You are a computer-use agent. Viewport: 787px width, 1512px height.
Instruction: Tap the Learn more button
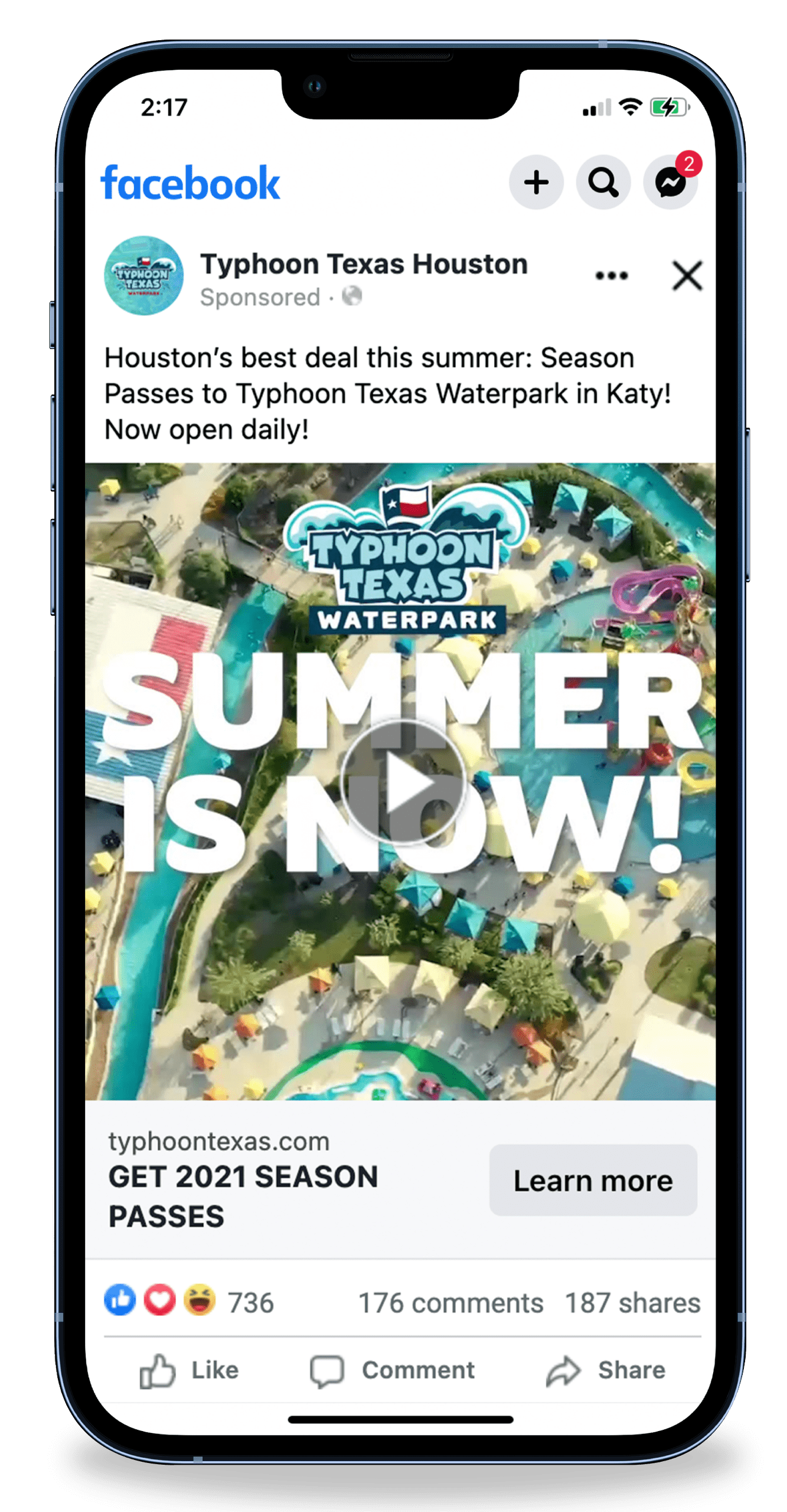click(593, 1180)
